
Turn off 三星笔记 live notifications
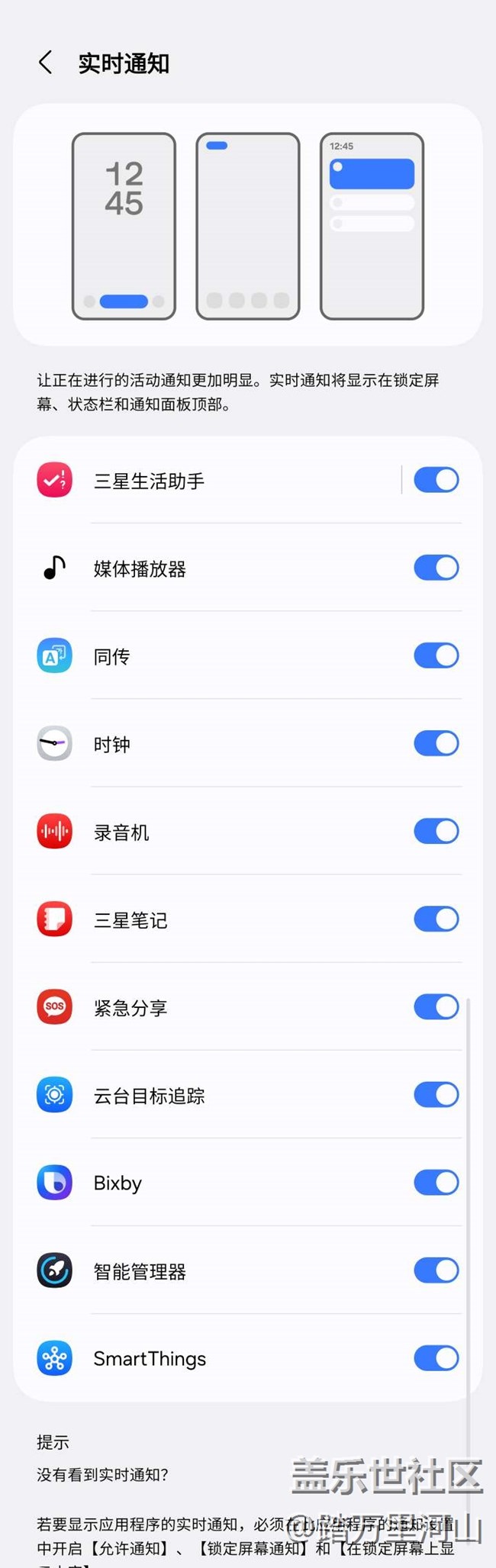(436, 919)
